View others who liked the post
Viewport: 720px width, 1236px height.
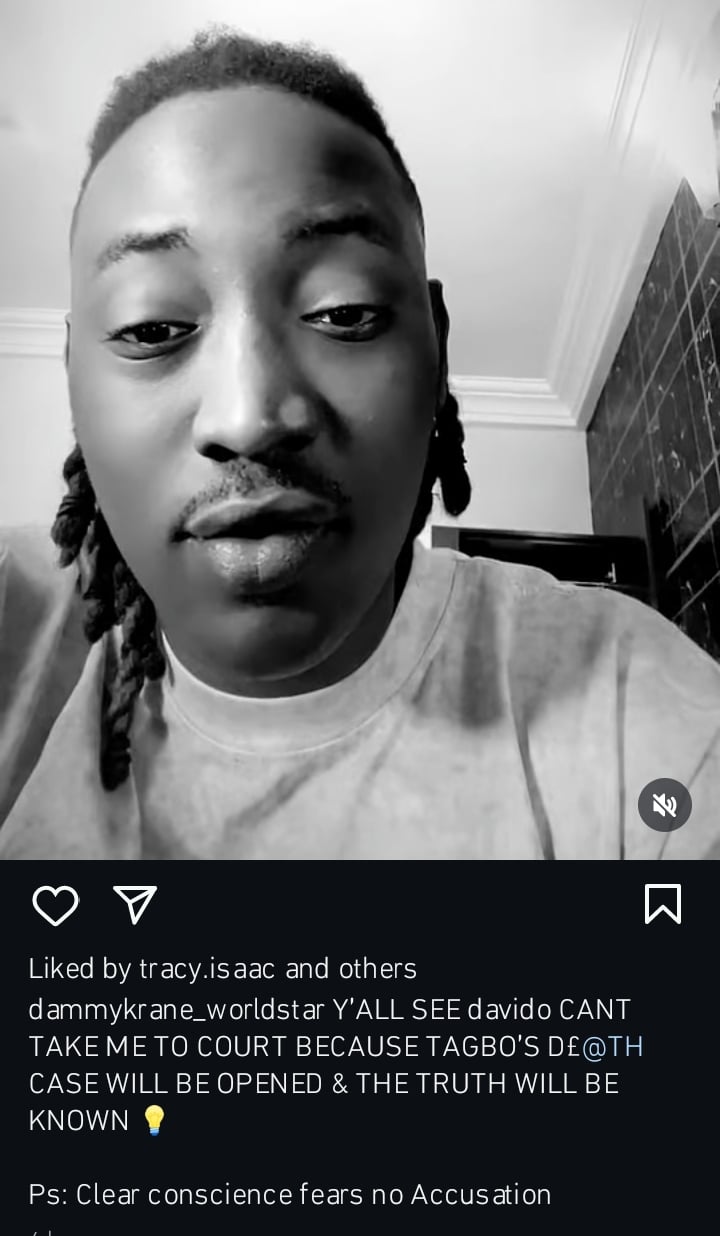[x=378, y=969]
